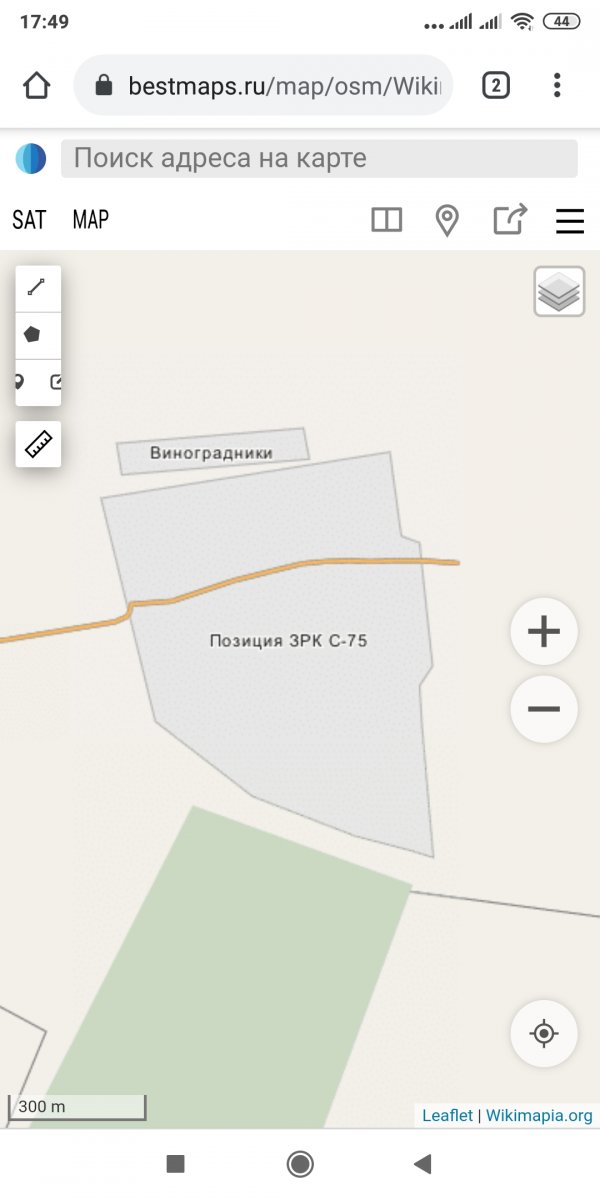Zoom out of the map
Image resolution: width=600 pixels, height=1200 pixels.
pos(543,709)
